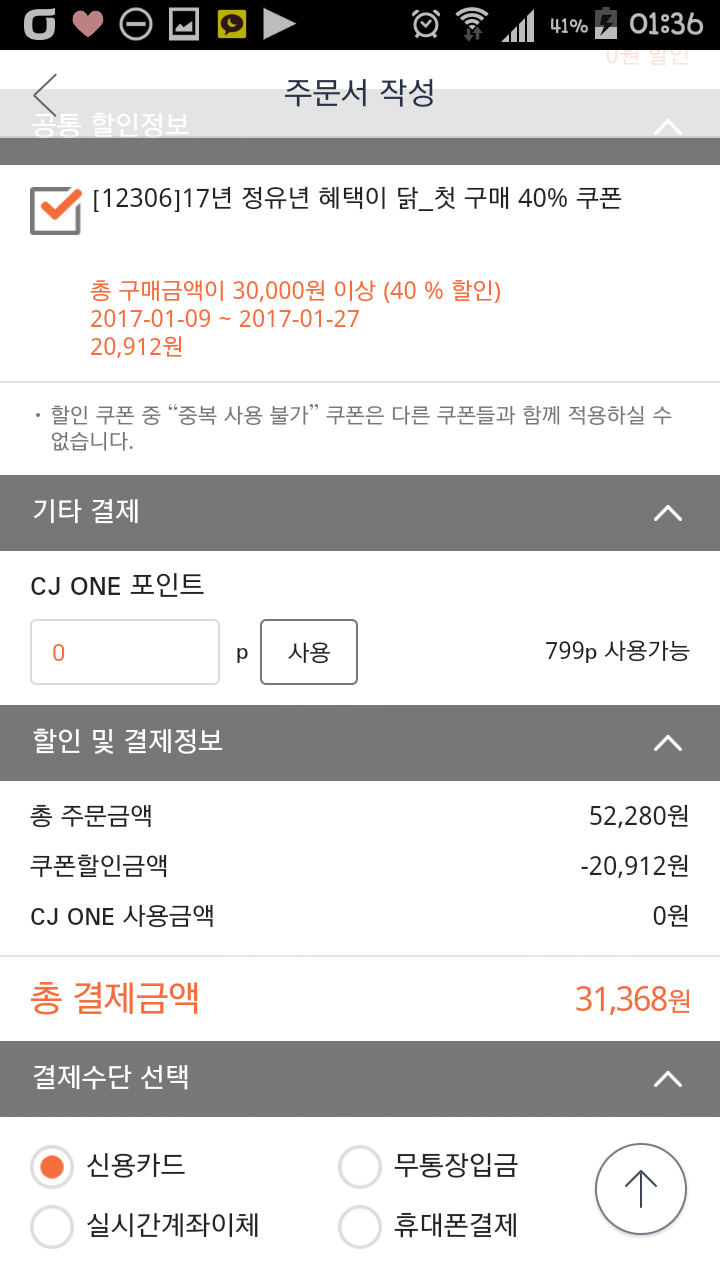Select 신용카드 payment method
This screenshot has height=1280, width=720.
[x=53, y=1166]
